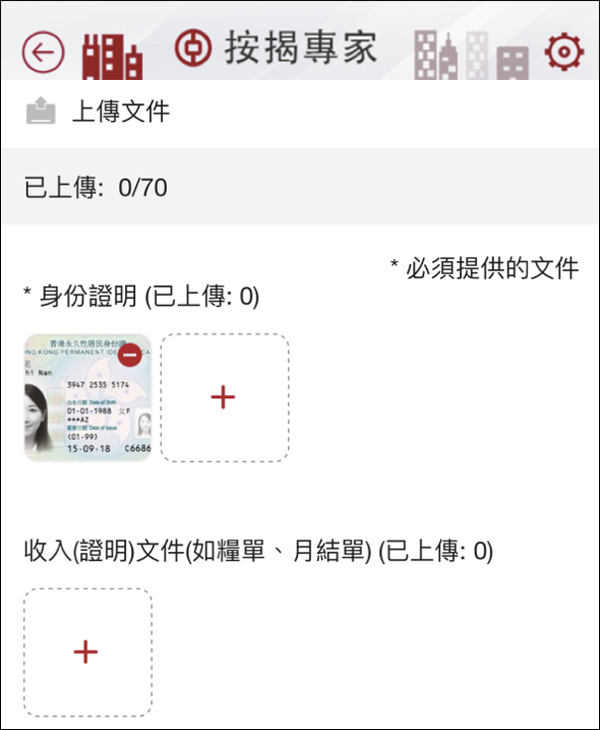Open the settings gear
Screen dimensions: 600x730
(563, 51)
